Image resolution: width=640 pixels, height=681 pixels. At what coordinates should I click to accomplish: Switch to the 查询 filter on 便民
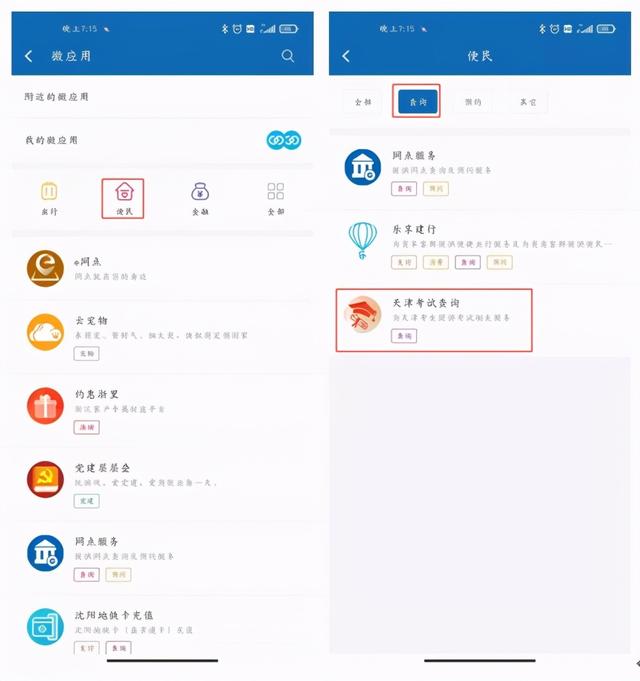tap(418, 102)
